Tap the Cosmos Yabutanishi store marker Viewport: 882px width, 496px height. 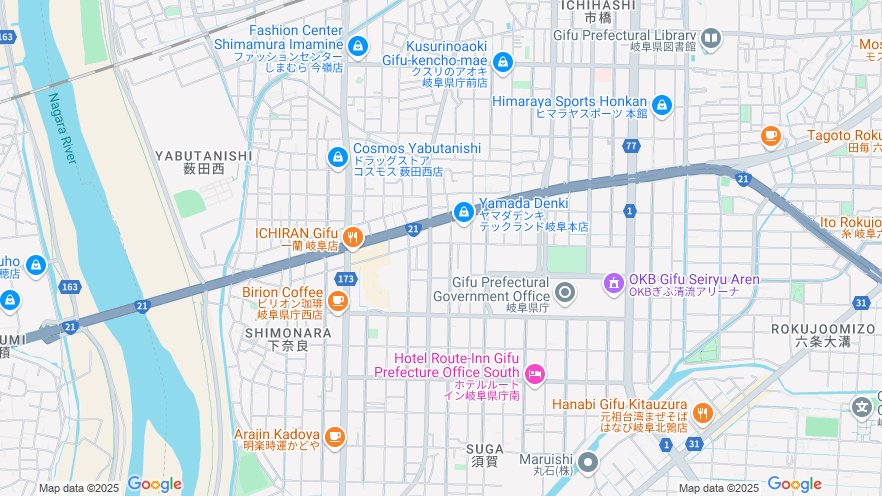pyautogui.click(x=338, y=157)
